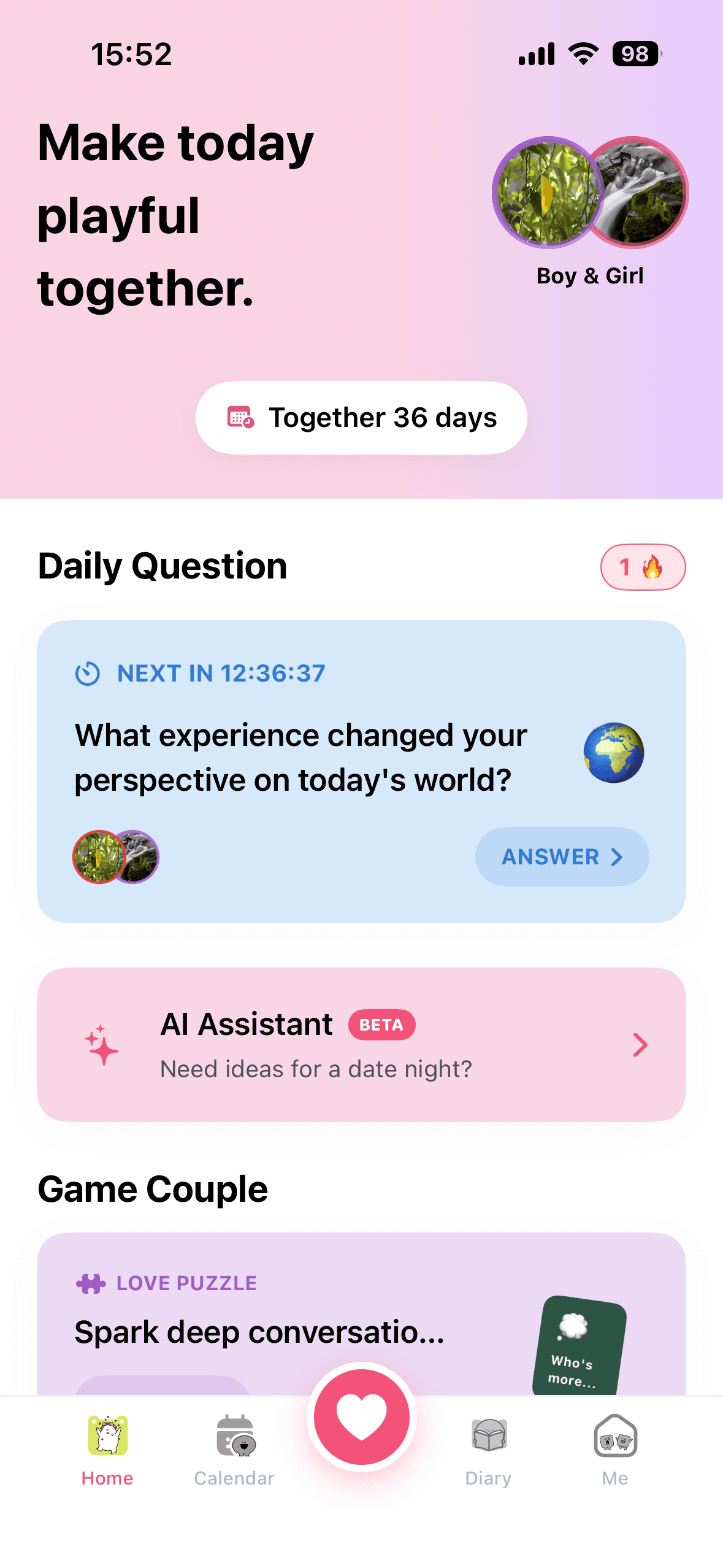Check the streak flame counter
This screenshot has height=1568, width=723.
[x=641, y=567]
